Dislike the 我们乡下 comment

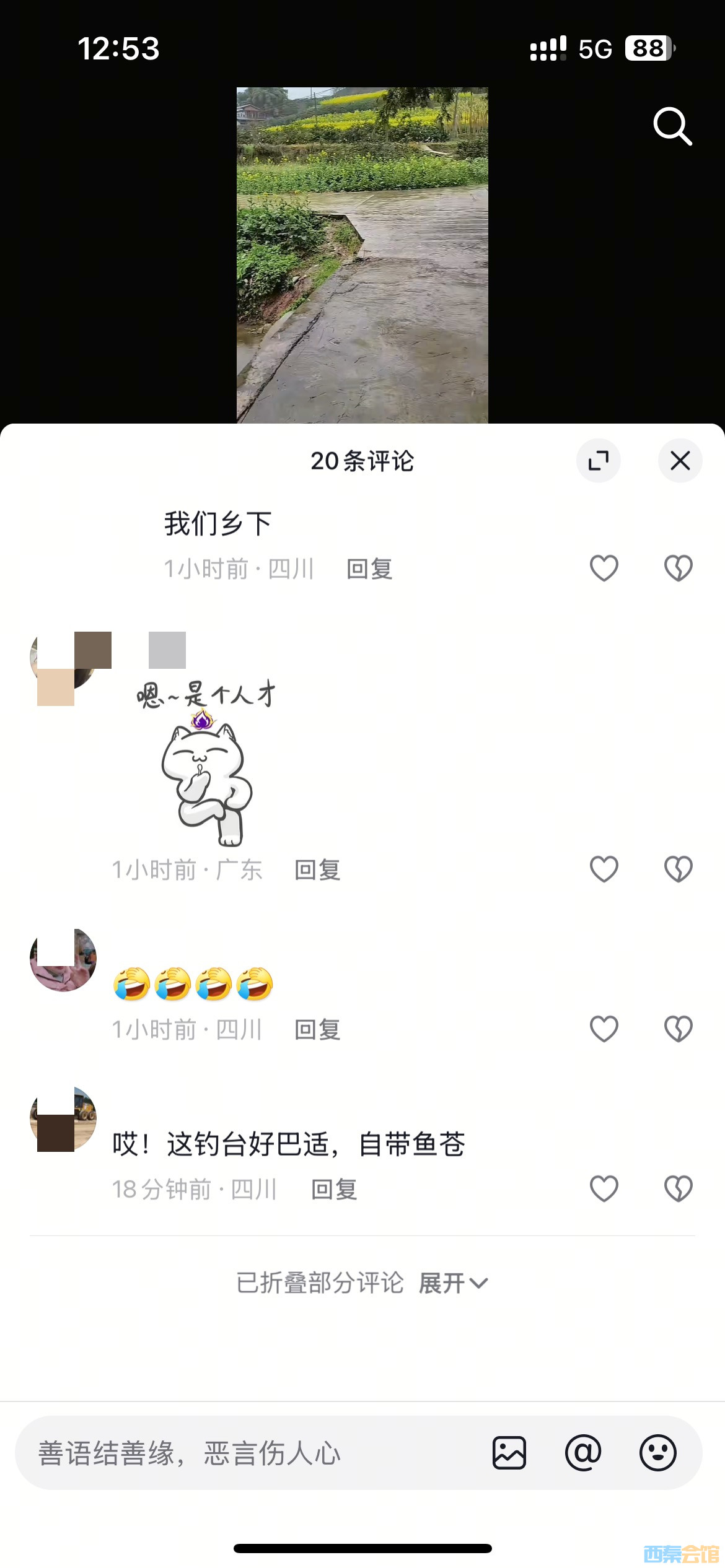(x=678, y=568)
